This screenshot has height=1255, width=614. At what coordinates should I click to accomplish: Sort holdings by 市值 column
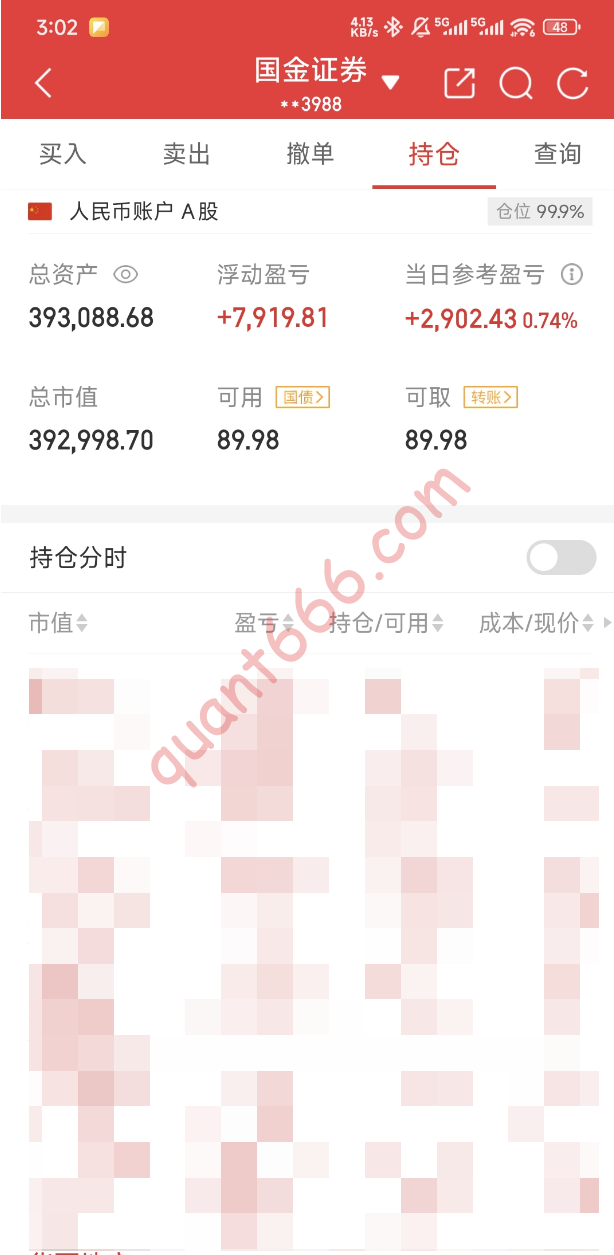[x=58, y=623]
